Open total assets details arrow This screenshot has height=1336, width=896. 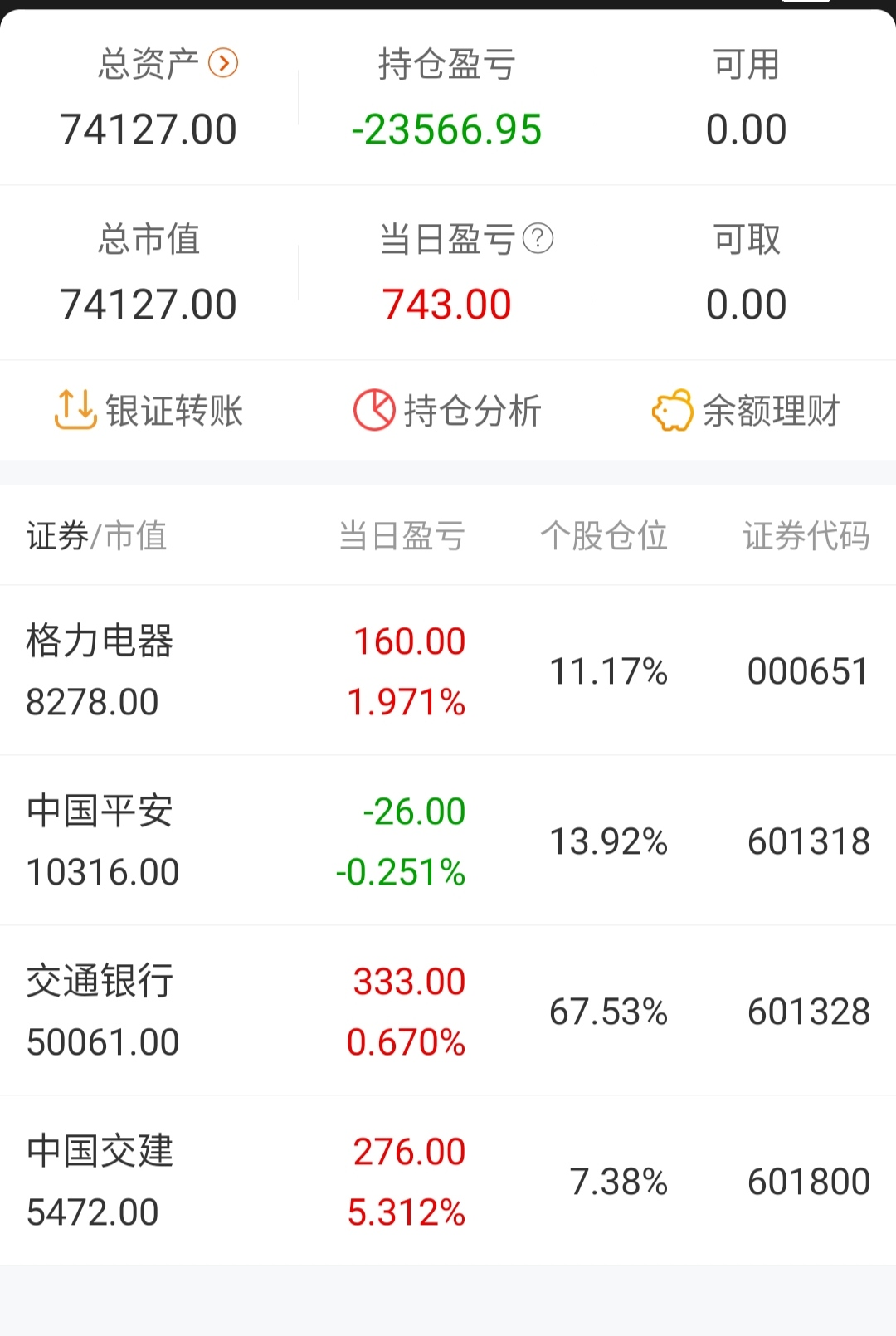(x=223, y=63)
